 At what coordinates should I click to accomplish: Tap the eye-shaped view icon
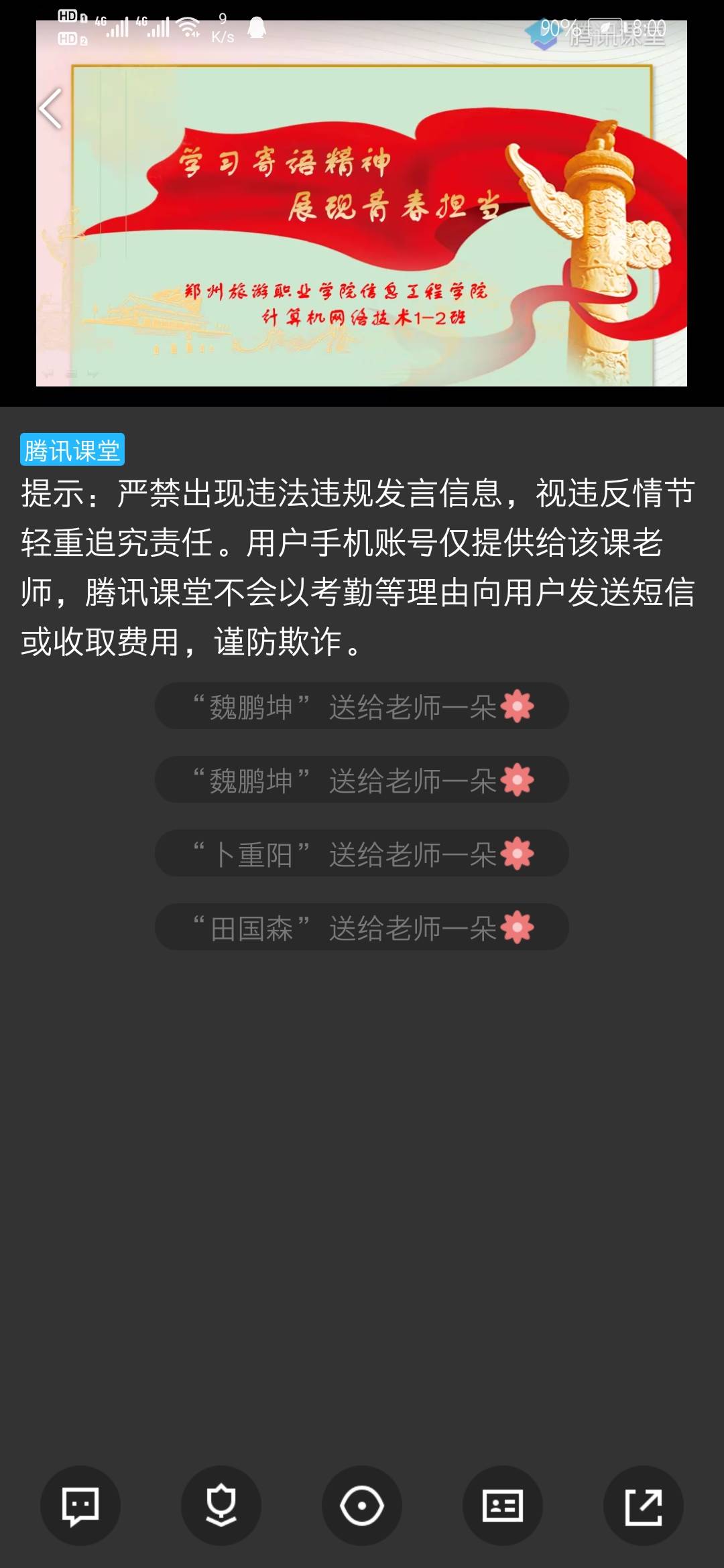362,1506
